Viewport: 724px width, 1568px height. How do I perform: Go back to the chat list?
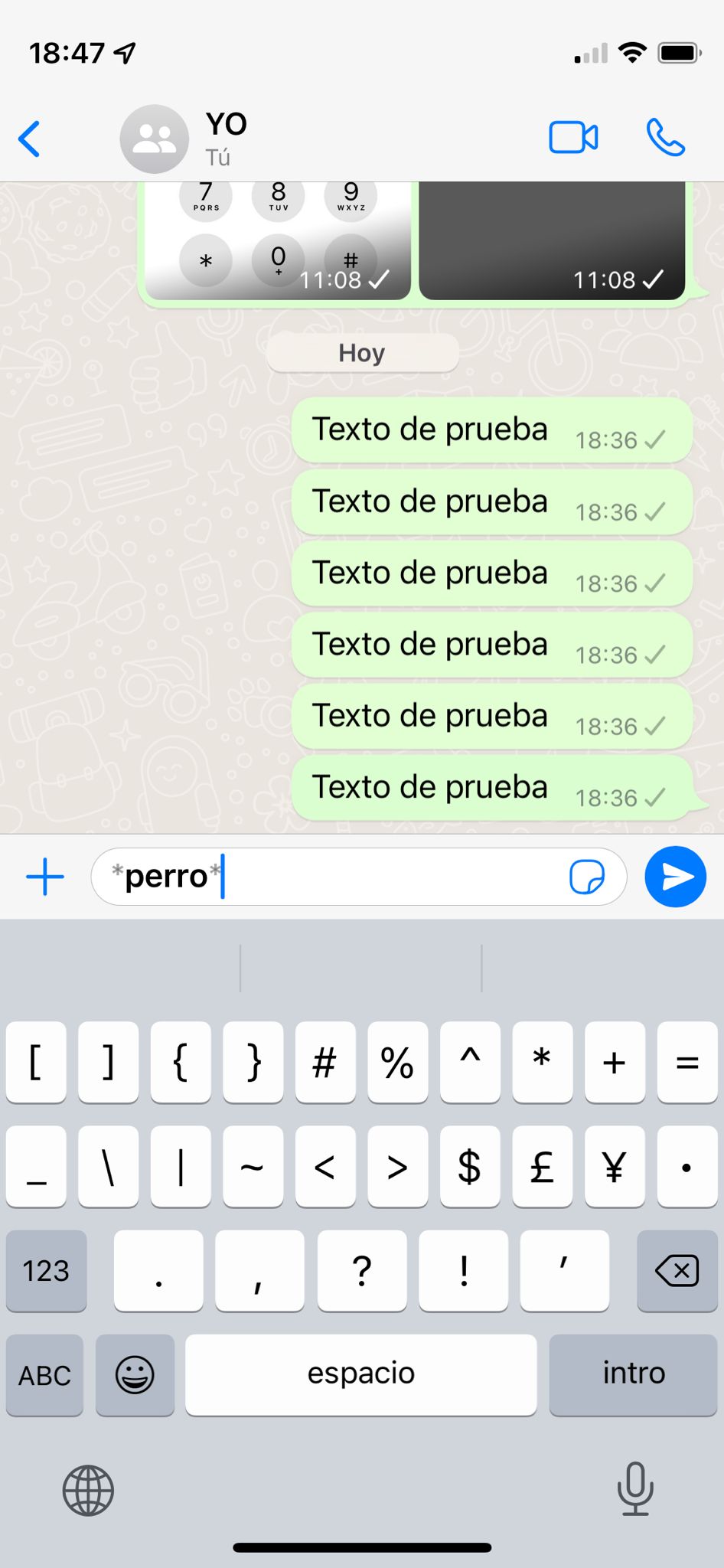(x=30, y=139)
